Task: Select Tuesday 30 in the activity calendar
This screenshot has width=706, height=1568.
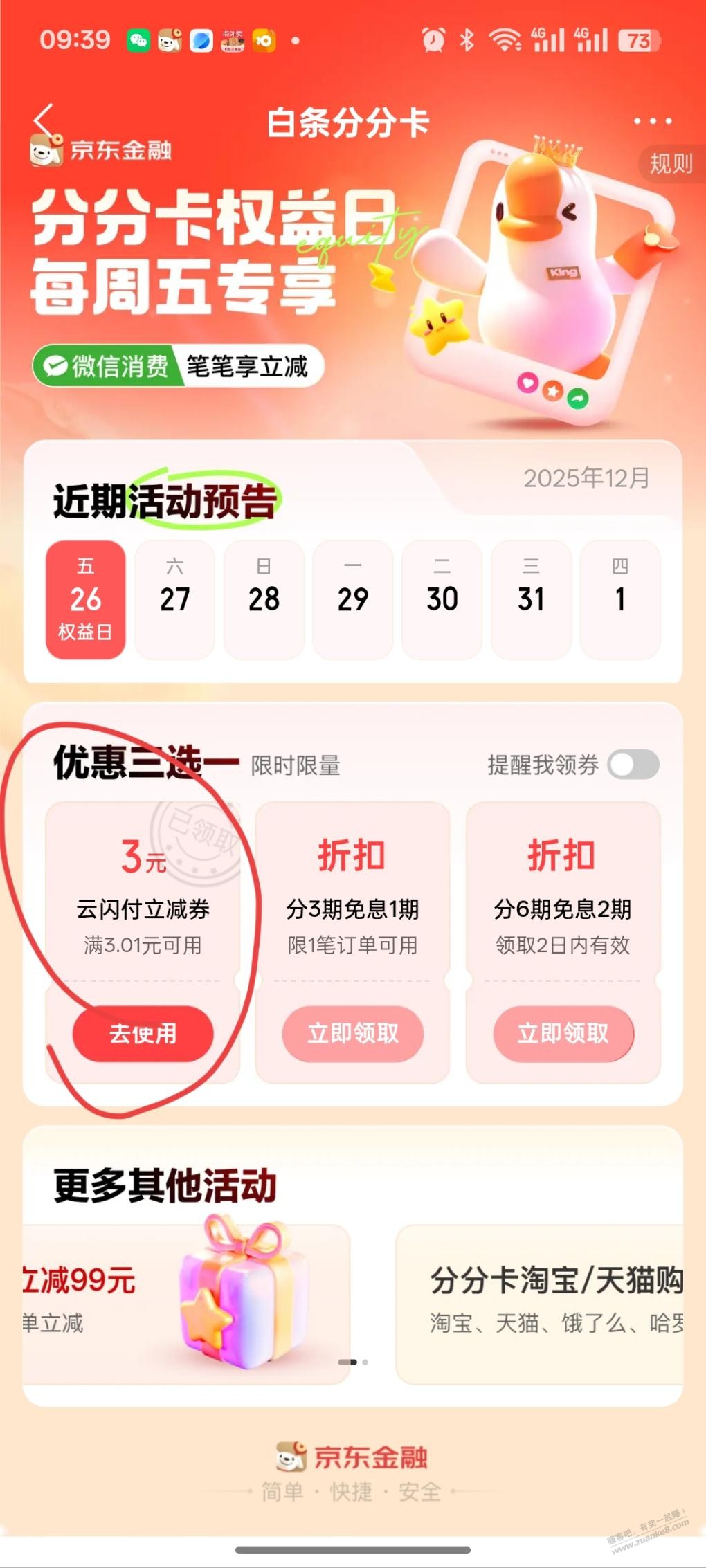Action: [x=442, y=599]
